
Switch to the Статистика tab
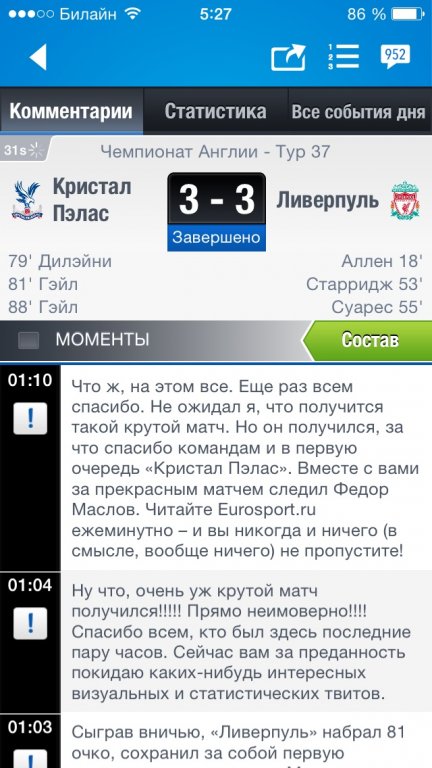(216, 111)
